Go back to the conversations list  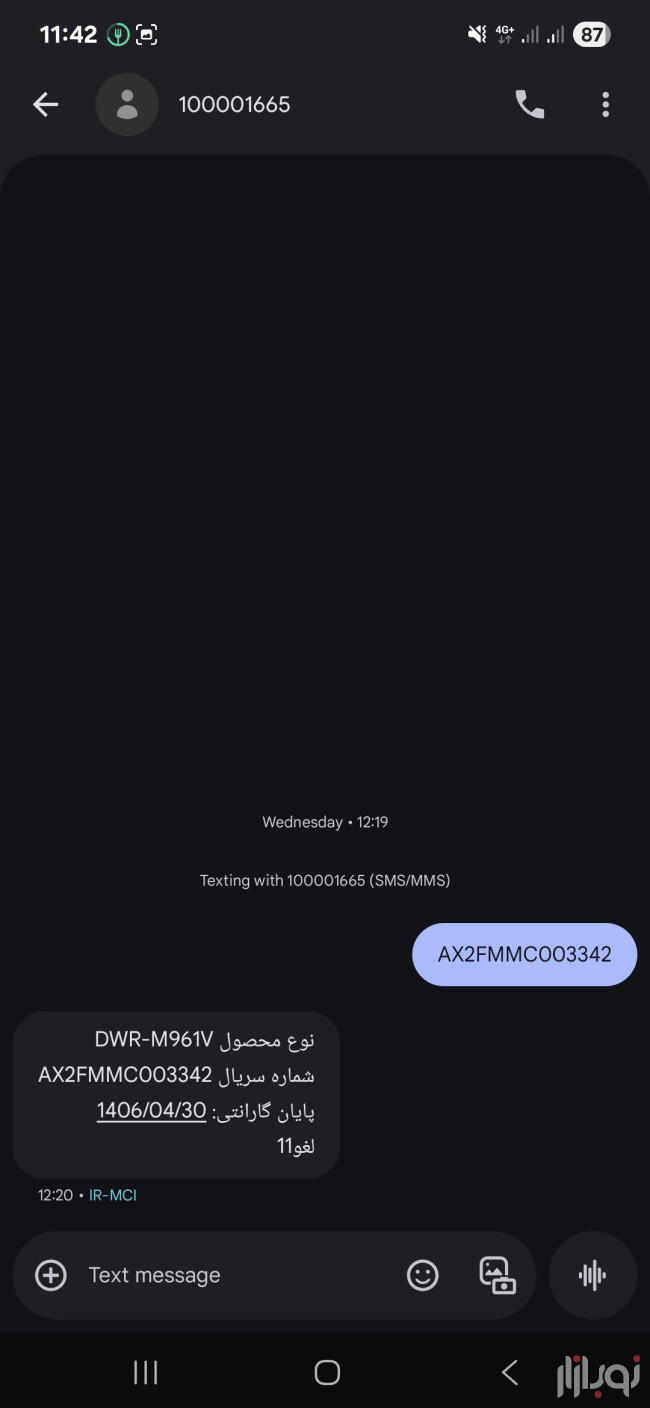pos(46,104)
